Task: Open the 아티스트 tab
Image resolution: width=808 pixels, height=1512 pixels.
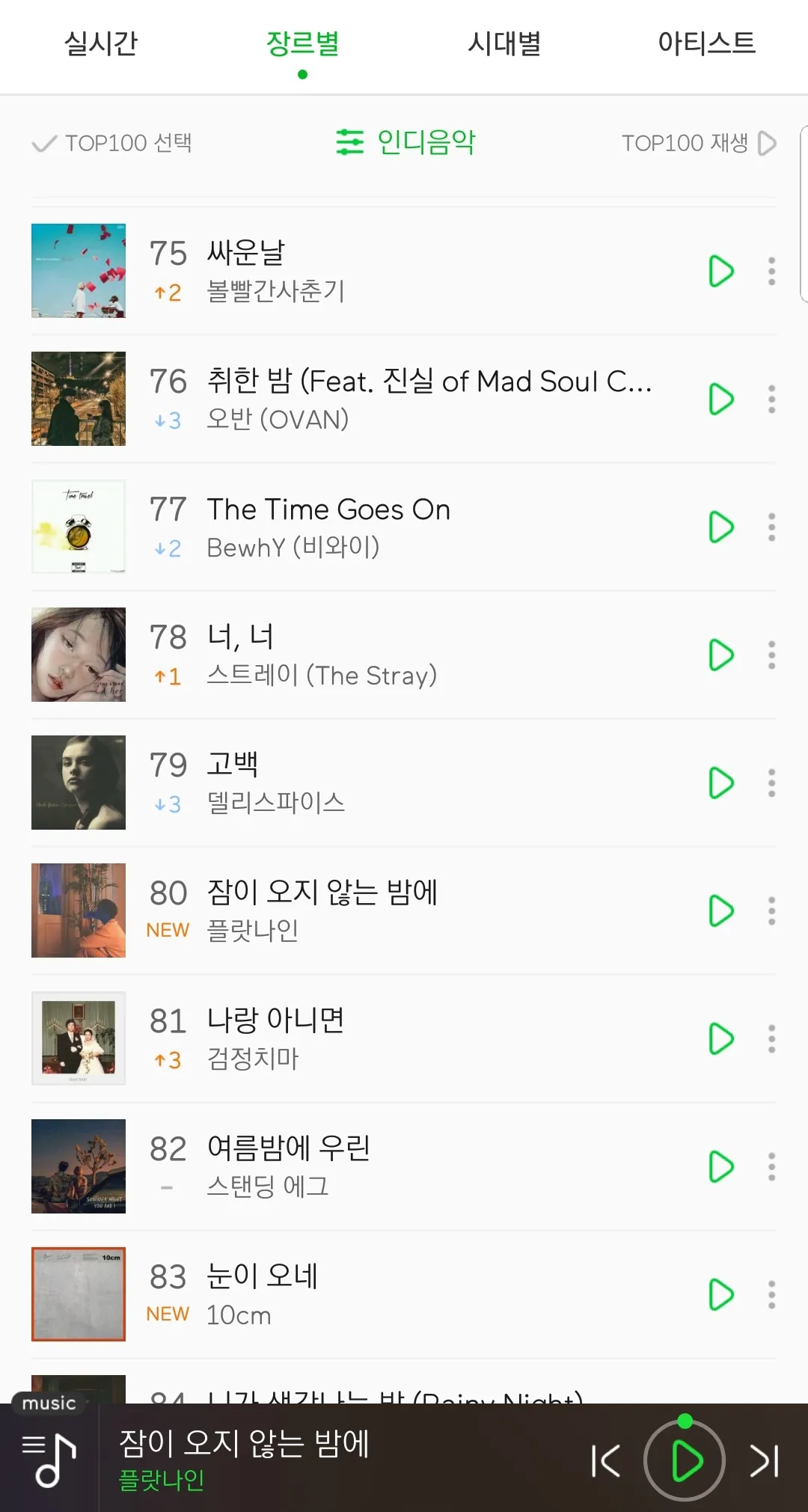Action: (706, 43)
